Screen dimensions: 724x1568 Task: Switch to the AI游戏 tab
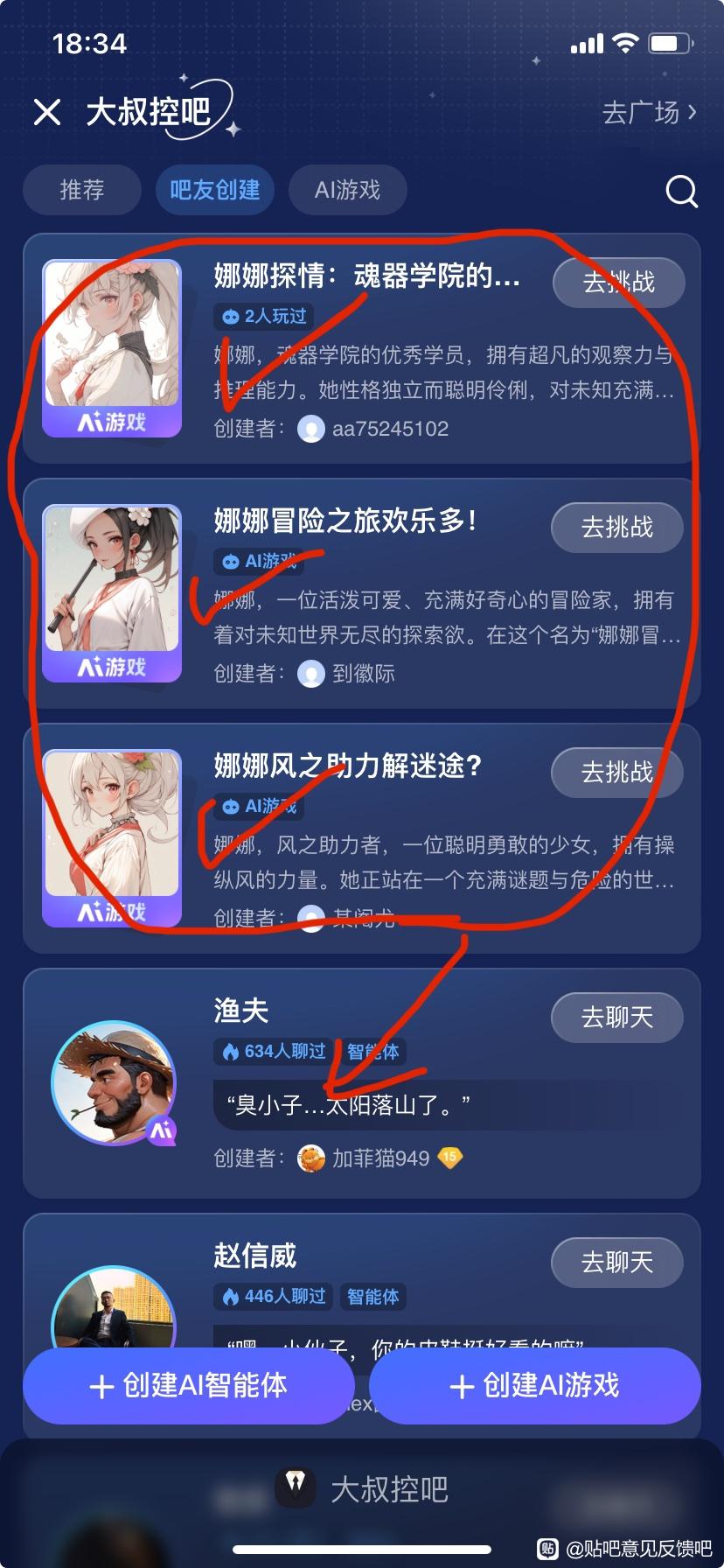(x=348, y=190)
